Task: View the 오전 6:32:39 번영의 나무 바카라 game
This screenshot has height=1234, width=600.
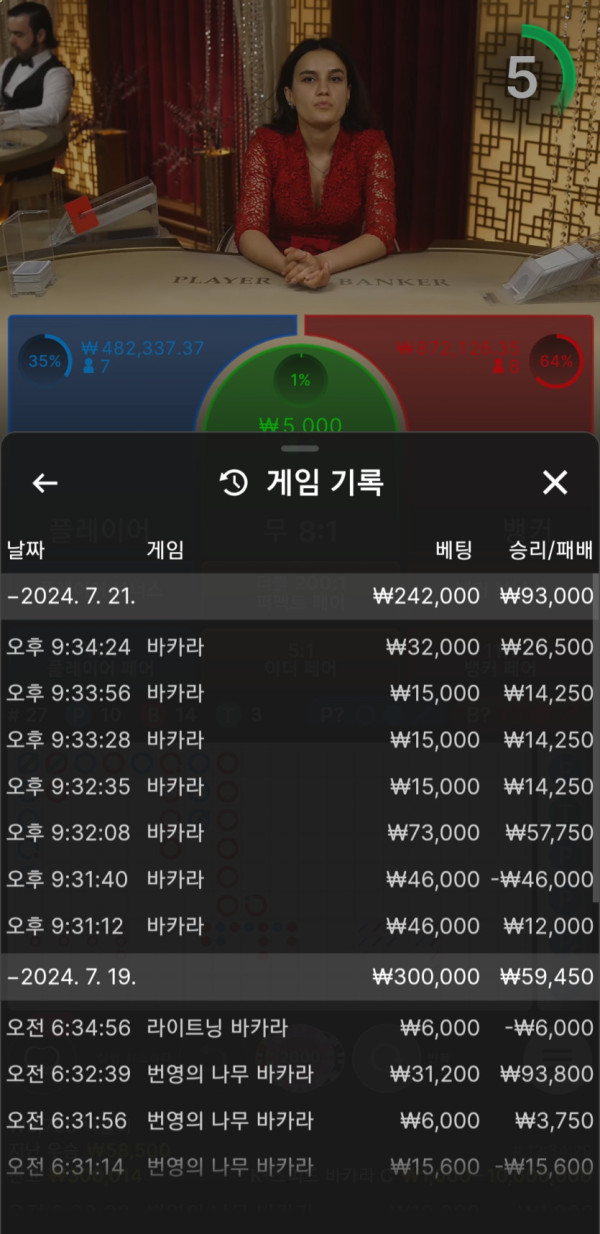Action: (x=300, y=1075)
